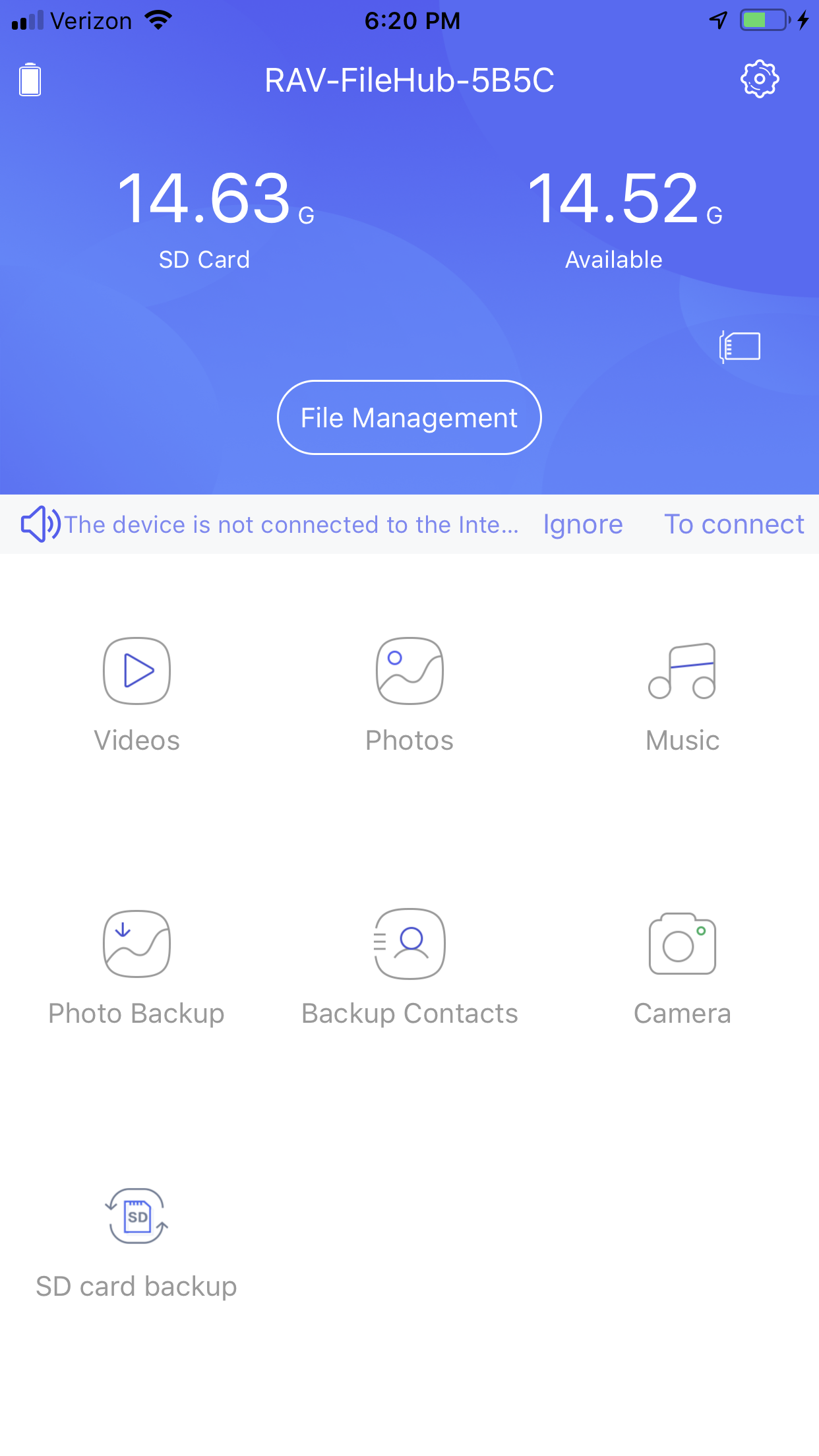Open the Videos section
Image resolution: width=819 pixels, height=1456 pixels.
[x=136, y=694]
